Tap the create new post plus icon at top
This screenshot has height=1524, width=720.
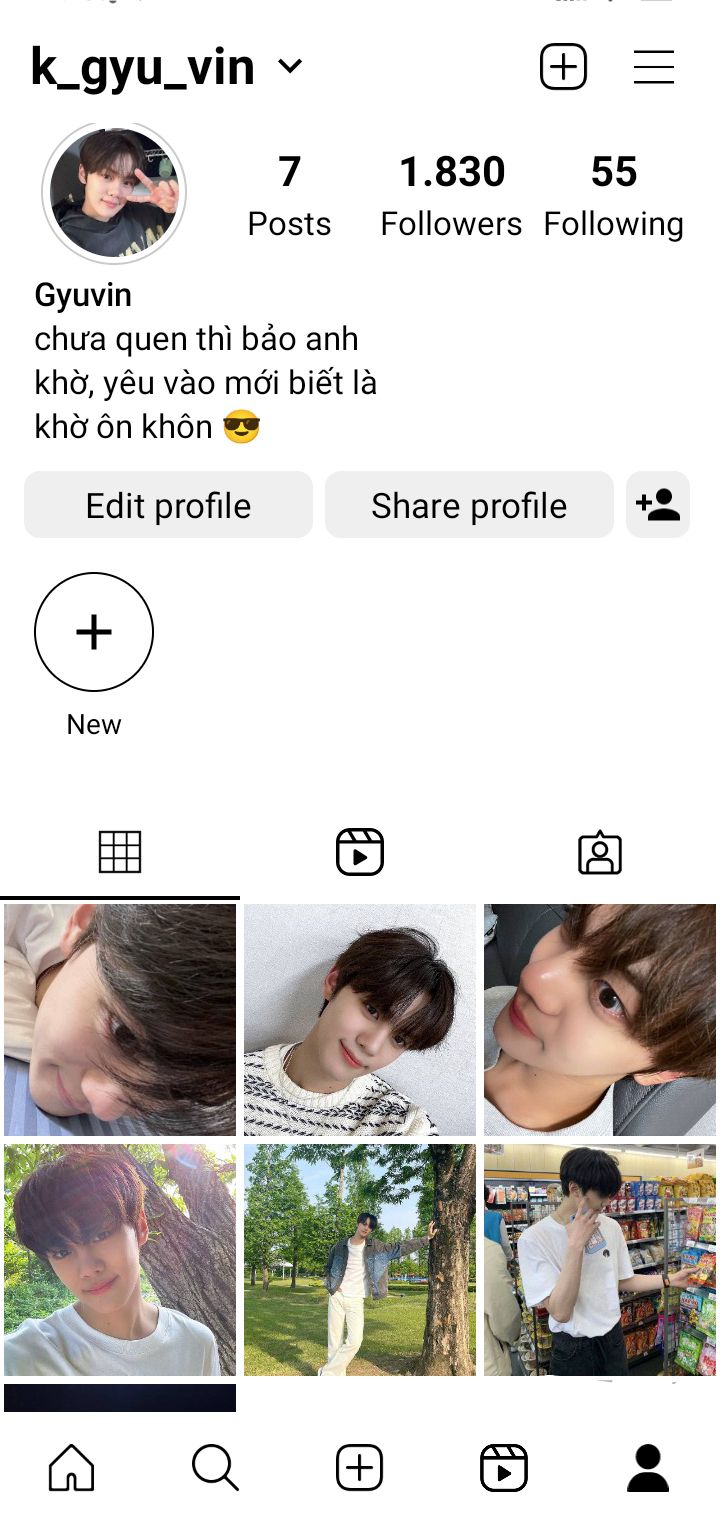[563, 67]
